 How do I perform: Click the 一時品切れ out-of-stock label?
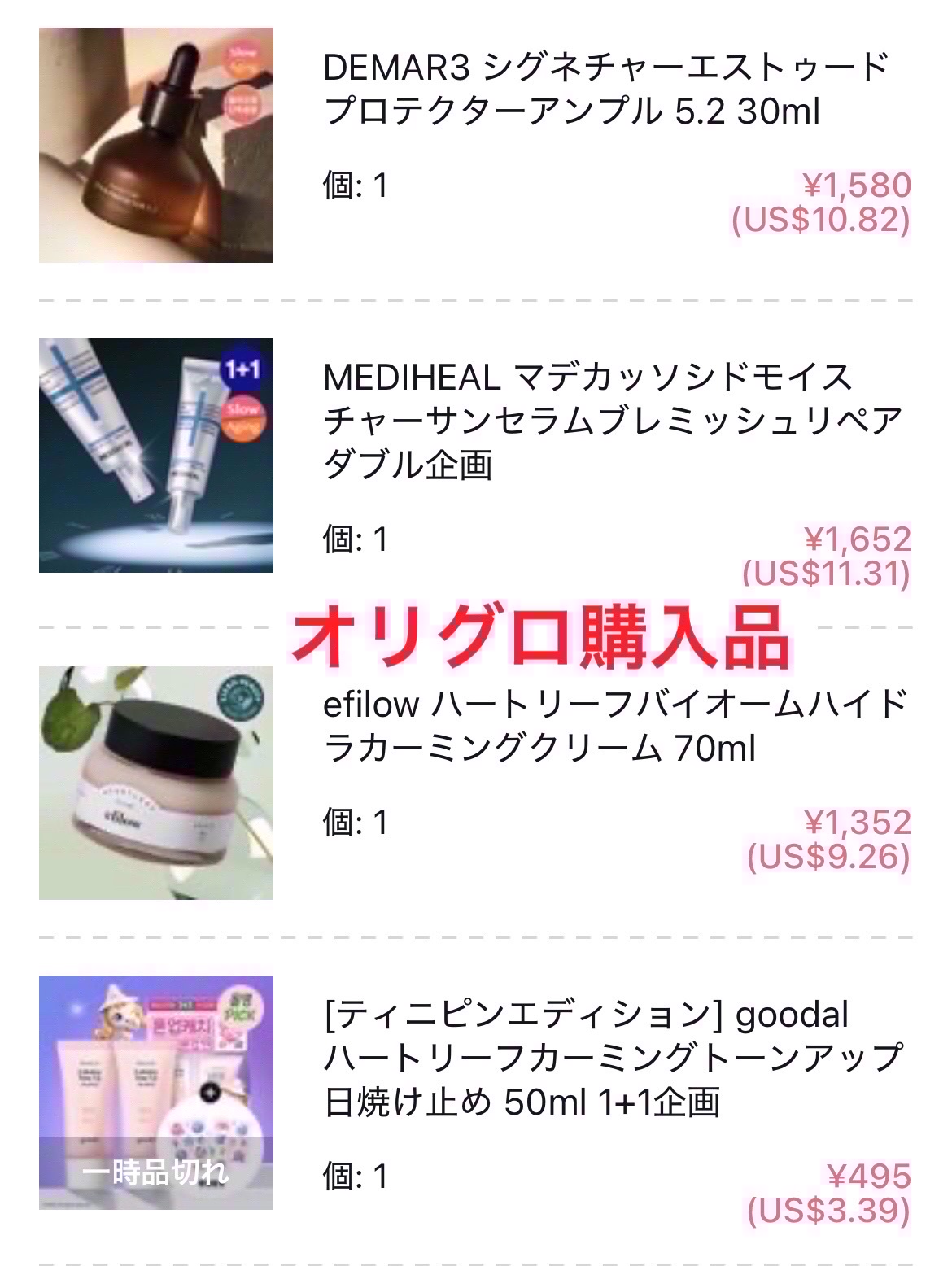tap(155, 1175)
